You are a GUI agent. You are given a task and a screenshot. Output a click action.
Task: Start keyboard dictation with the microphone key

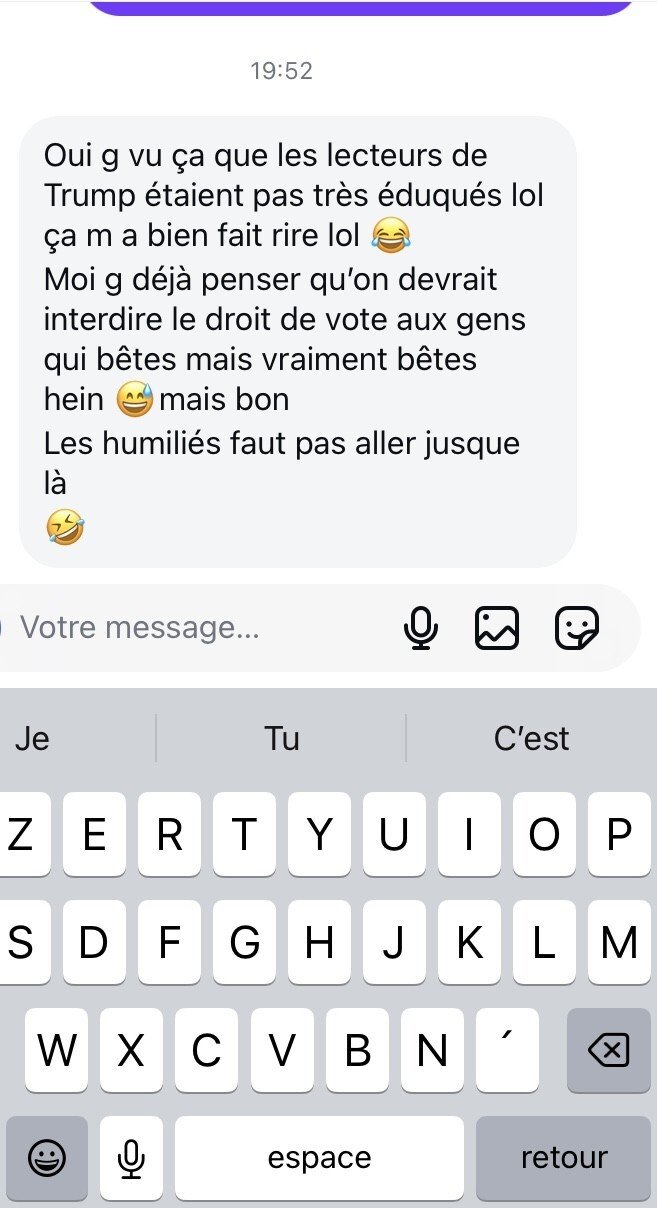click(129, 1158)
